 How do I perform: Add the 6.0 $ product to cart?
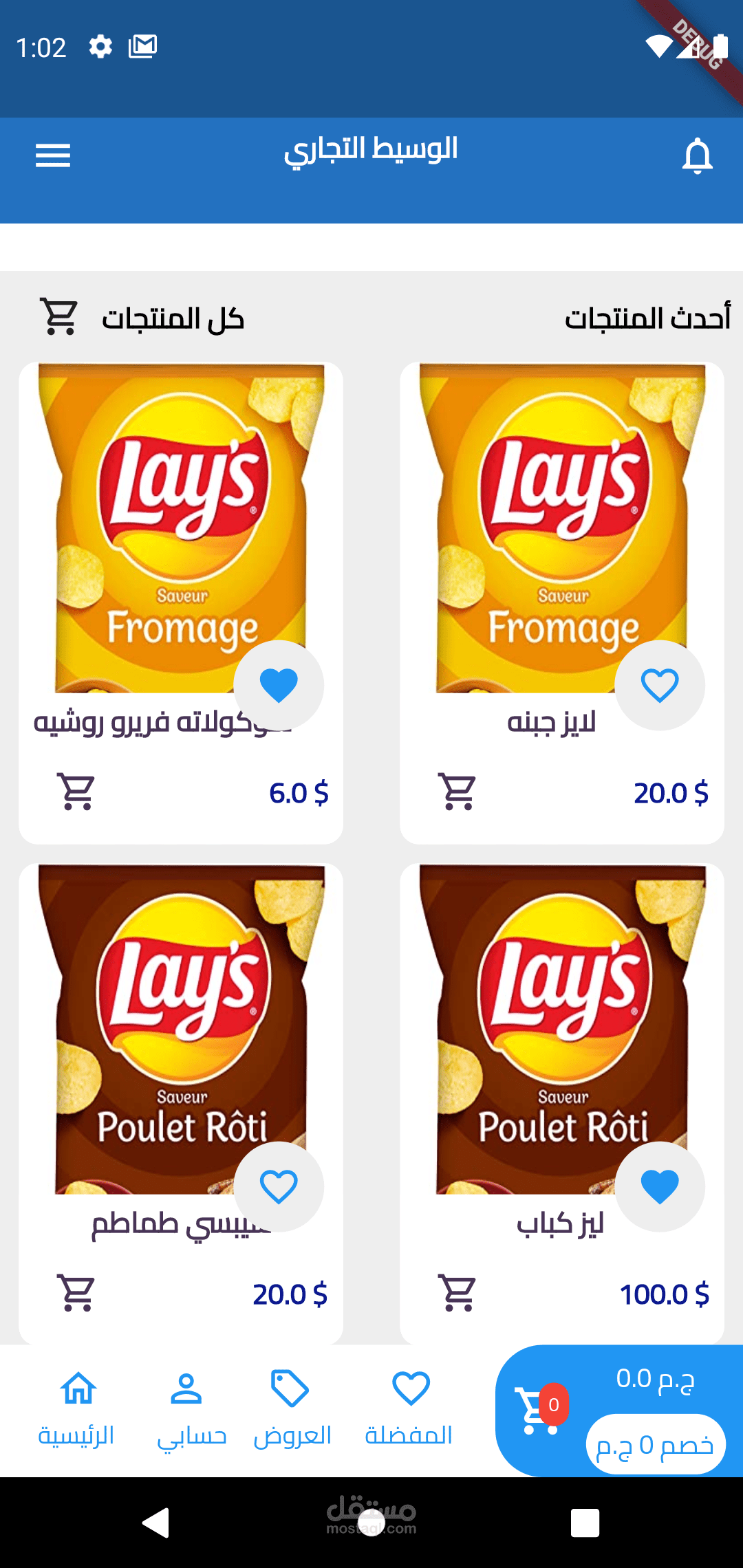pos(77,792)
